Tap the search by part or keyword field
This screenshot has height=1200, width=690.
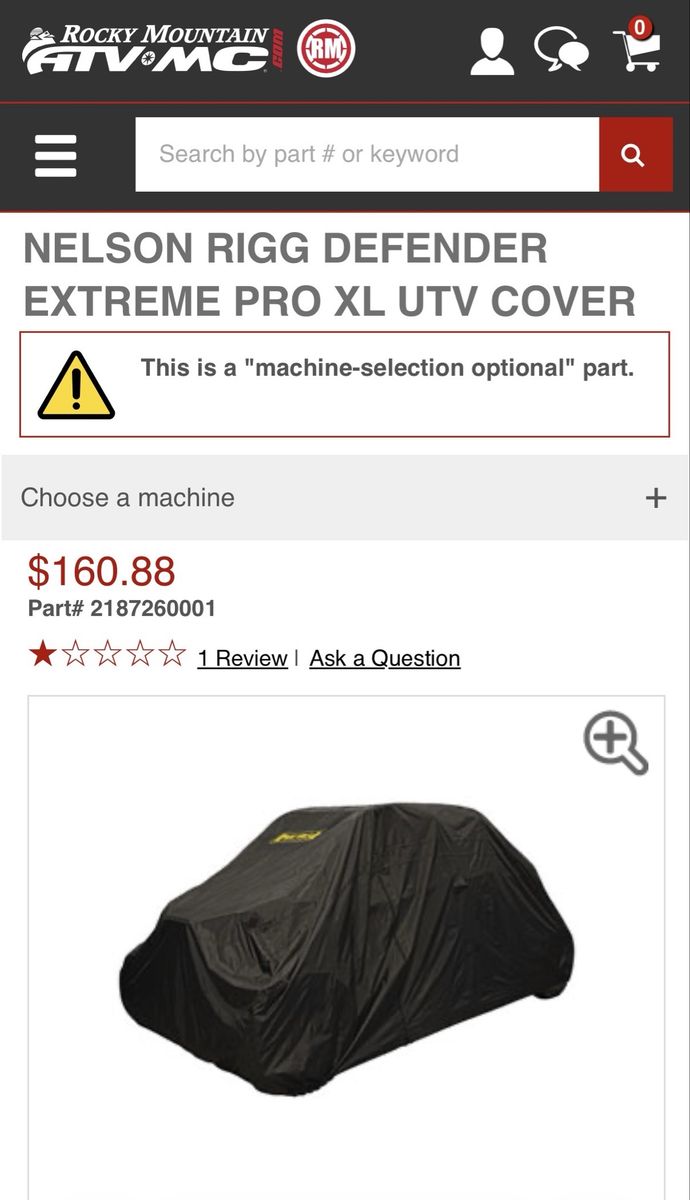pyautogui.click(x=367, y=154)
